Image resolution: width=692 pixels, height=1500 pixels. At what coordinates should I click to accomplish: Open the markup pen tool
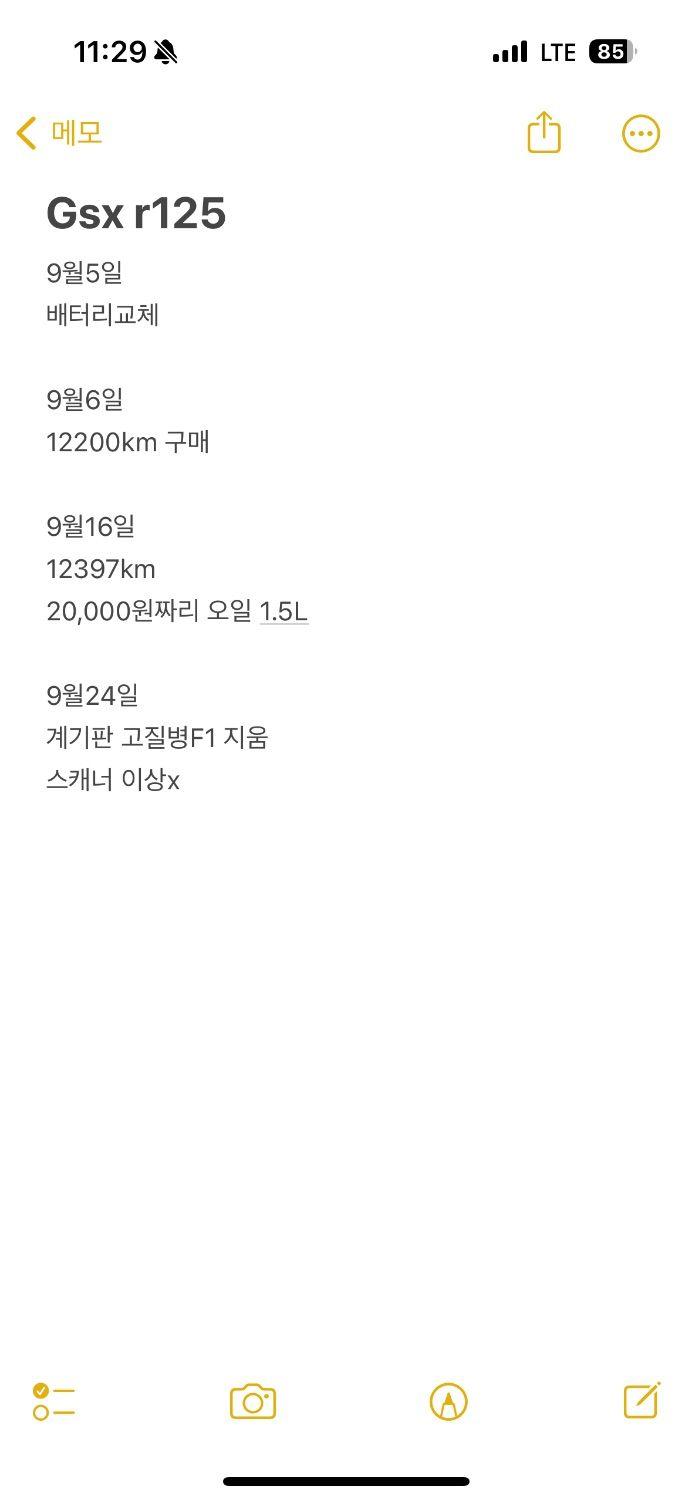pyautogui.click(x=449, y=1402)
